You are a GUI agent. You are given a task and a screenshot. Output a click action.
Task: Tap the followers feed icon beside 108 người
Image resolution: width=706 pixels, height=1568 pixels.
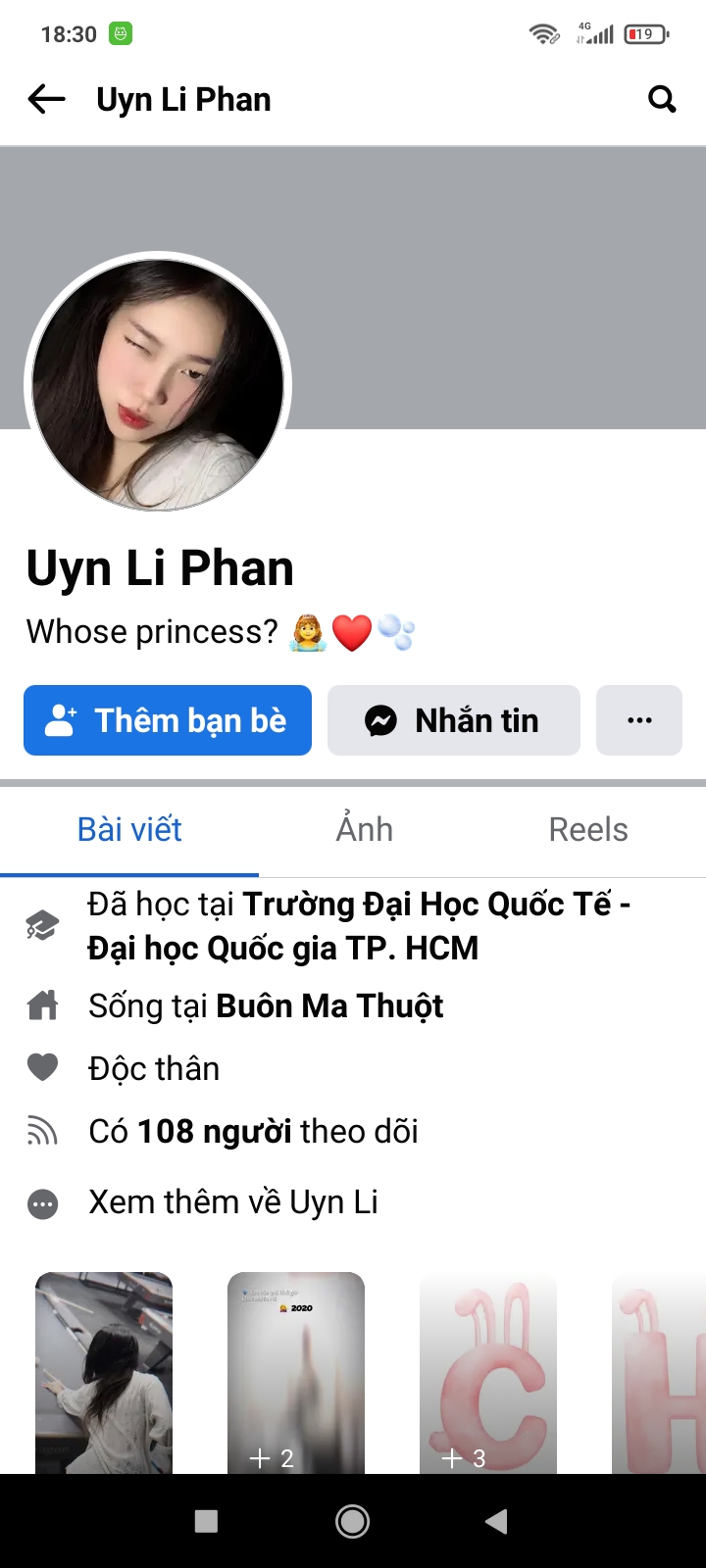[41, 1131]
